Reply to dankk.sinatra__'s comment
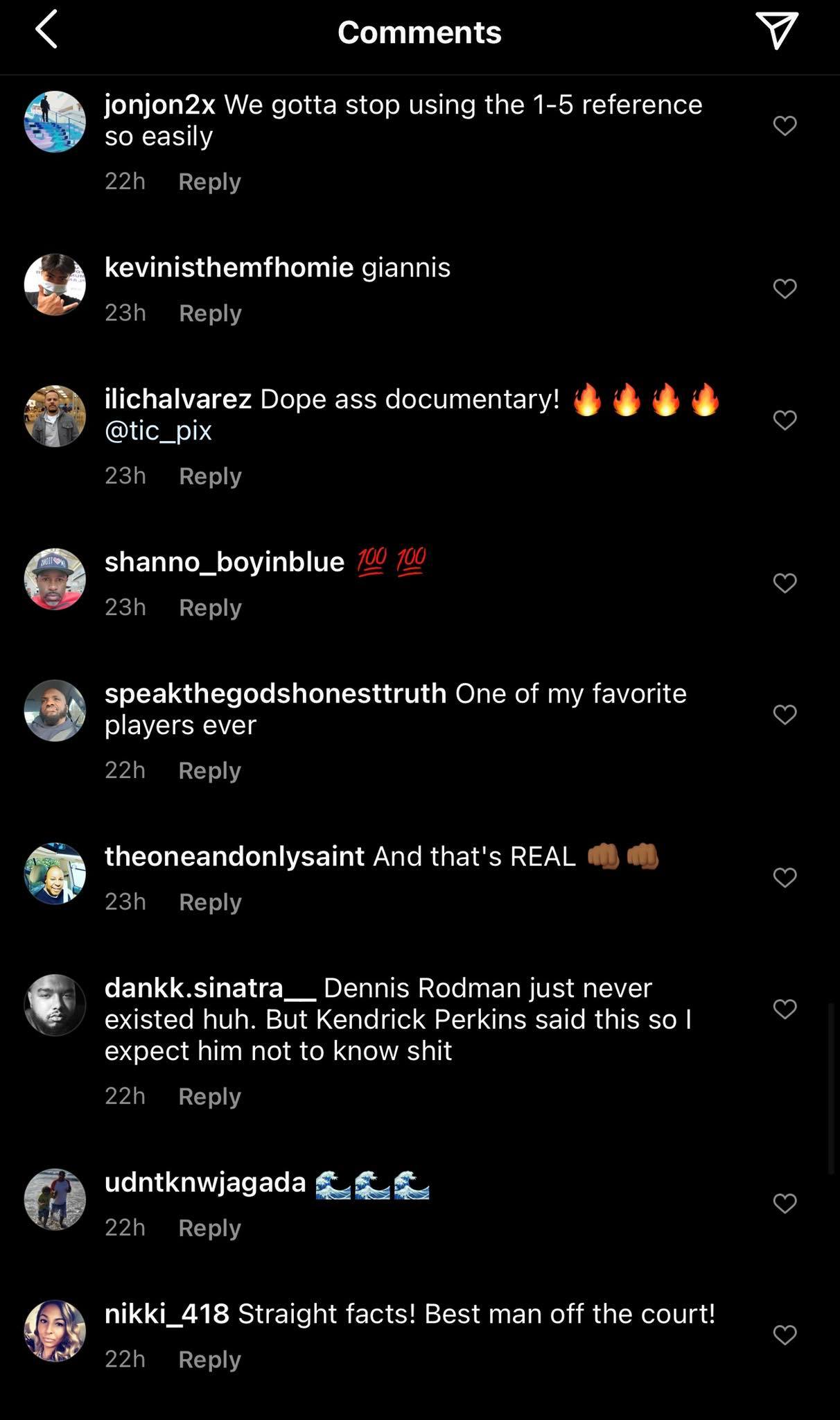This screenshot has width=840, height=1420. point(209,1096)
